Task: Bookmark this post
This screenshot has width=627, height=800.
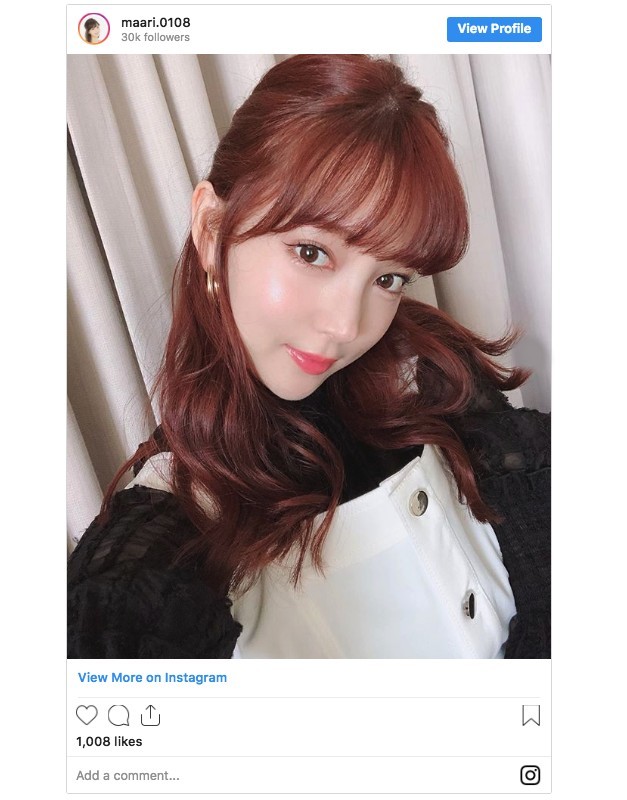Action: point(531,715)
